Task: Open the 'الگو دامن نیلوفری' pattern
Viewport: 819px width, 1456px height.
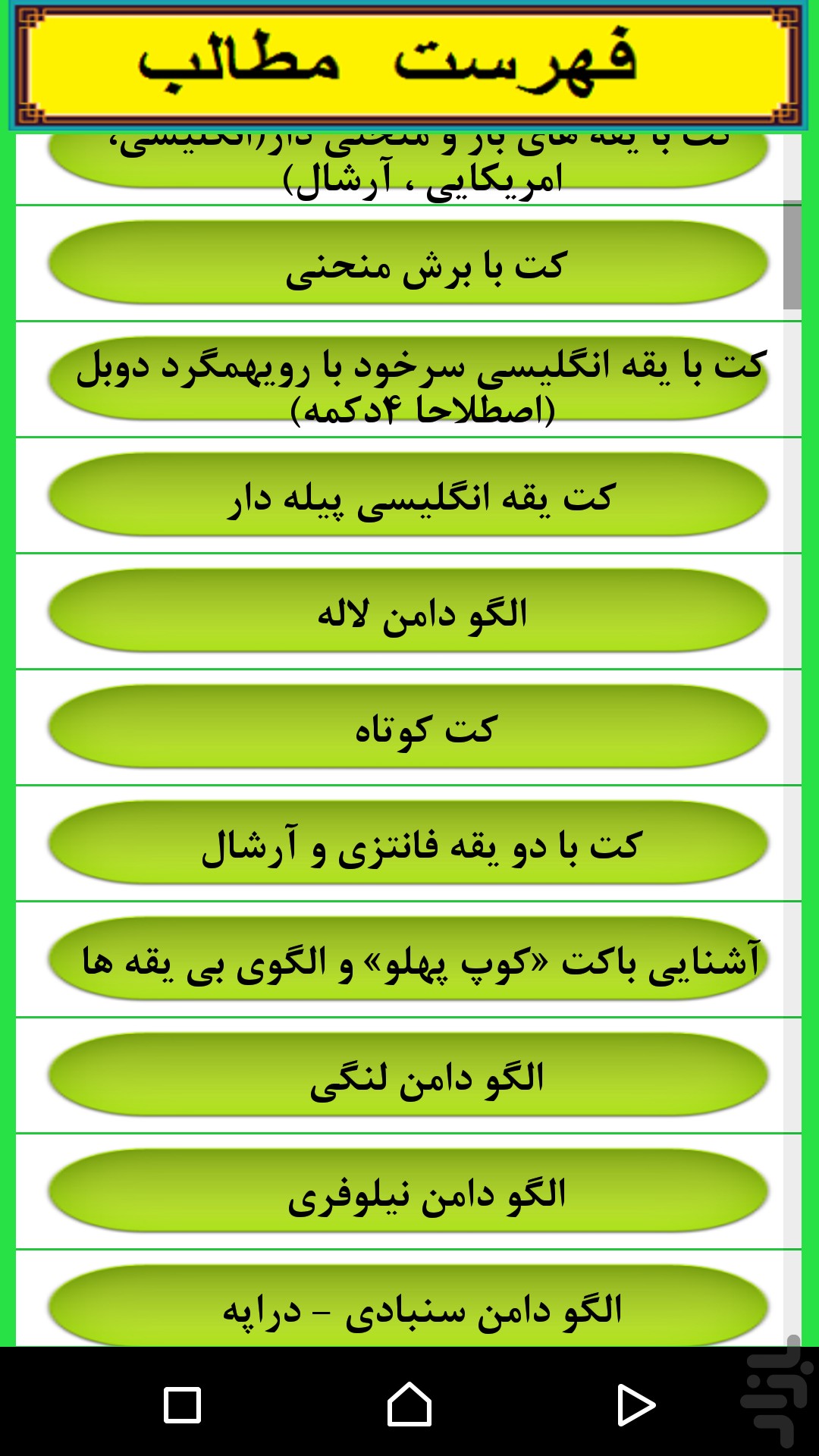Action: pyautogui.click(x=409, y=1191)
